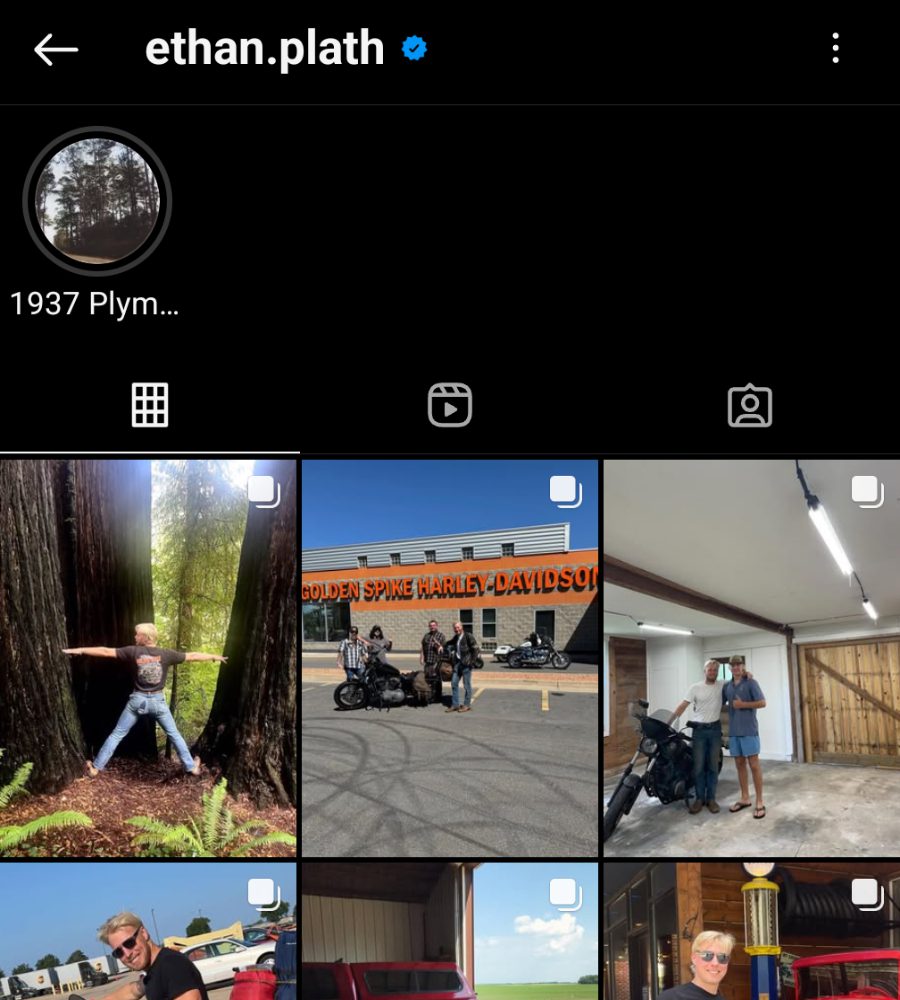900x1000 pixels.
Task: Switch to the posts grid tab
Action: pyautogui.click(x=150, y=406)
